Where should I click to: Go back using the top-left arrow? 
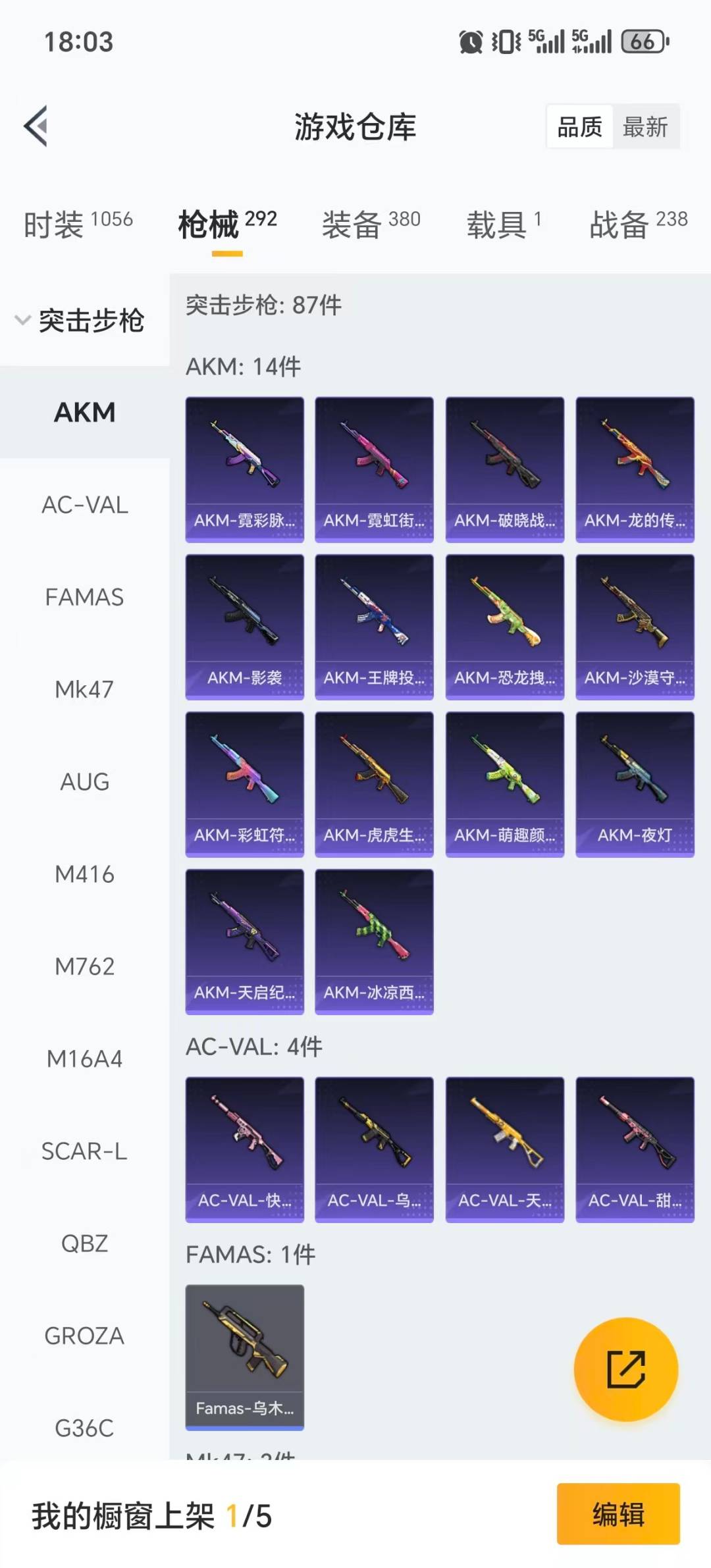(x=36, y=126)
